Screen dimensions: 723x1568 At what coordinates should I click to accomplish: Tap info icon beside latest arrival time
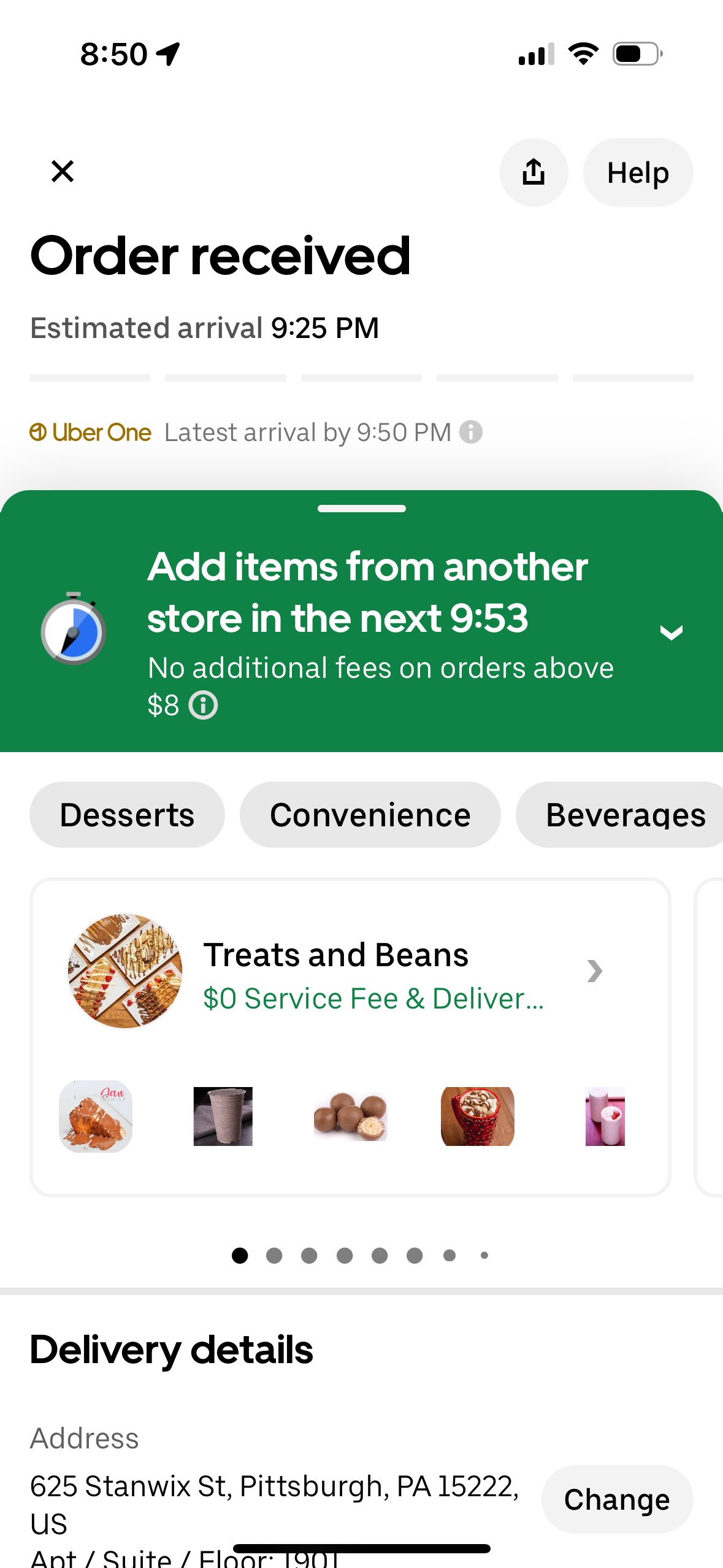(471, 432)
